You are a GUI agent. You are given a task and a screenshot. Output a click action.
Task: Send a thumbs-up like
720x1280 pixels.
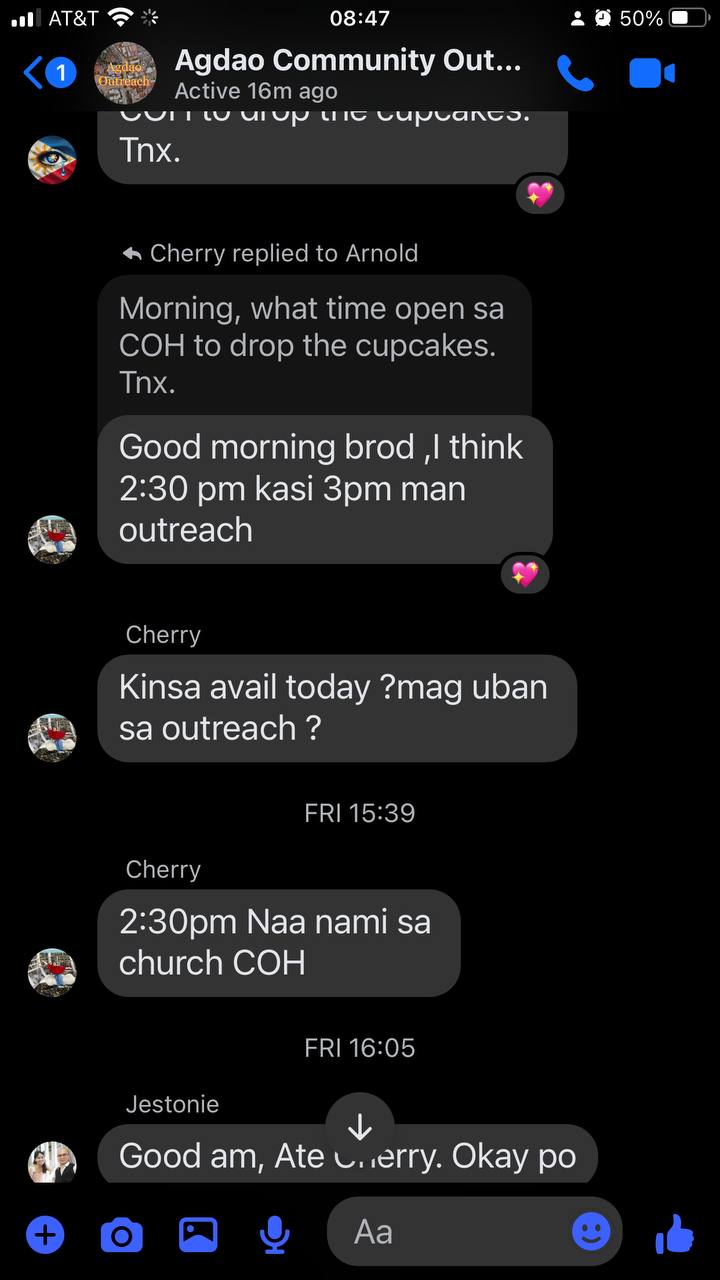[675, 1235]
